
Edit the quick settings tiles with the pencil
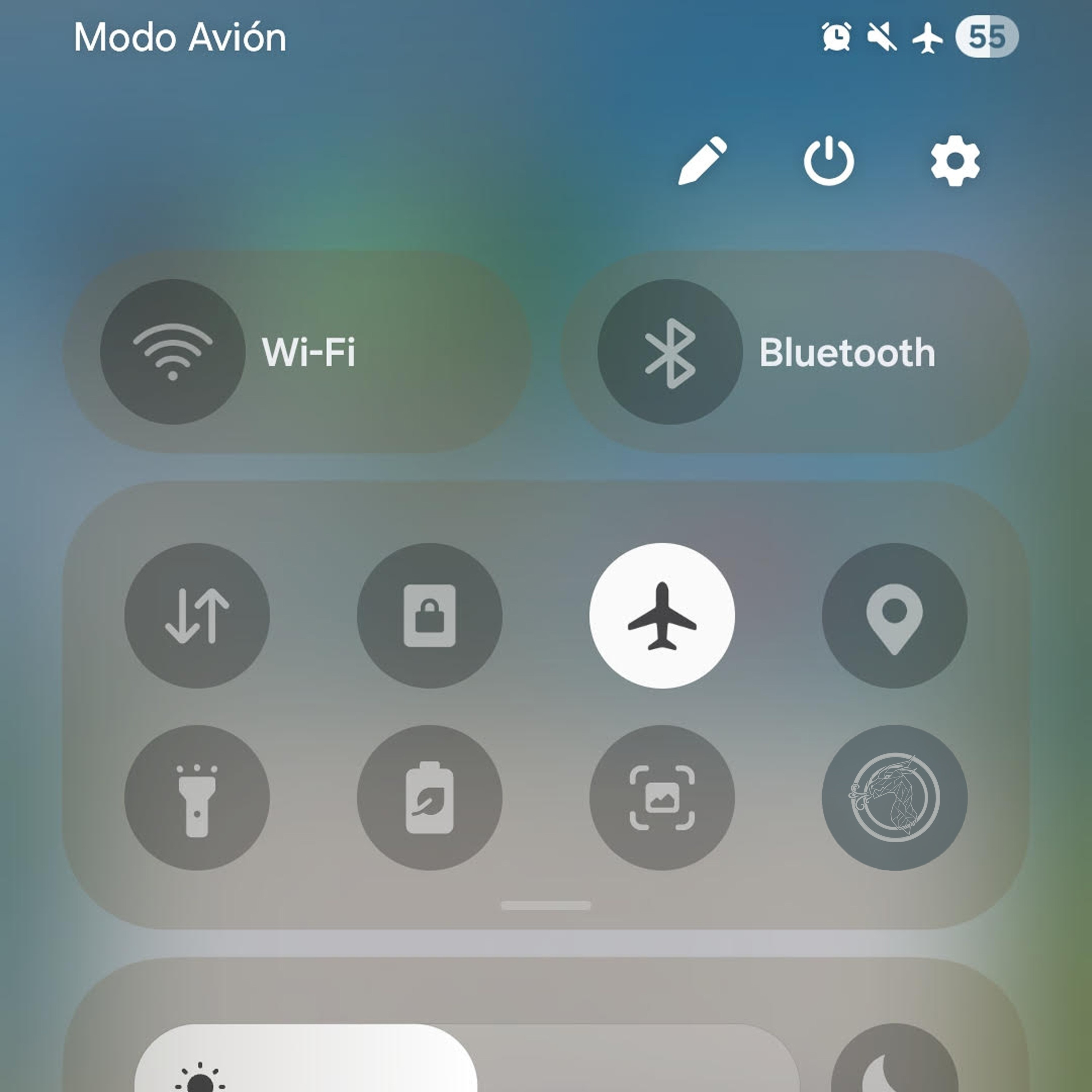pyautogui.click(x=703, y=161)
